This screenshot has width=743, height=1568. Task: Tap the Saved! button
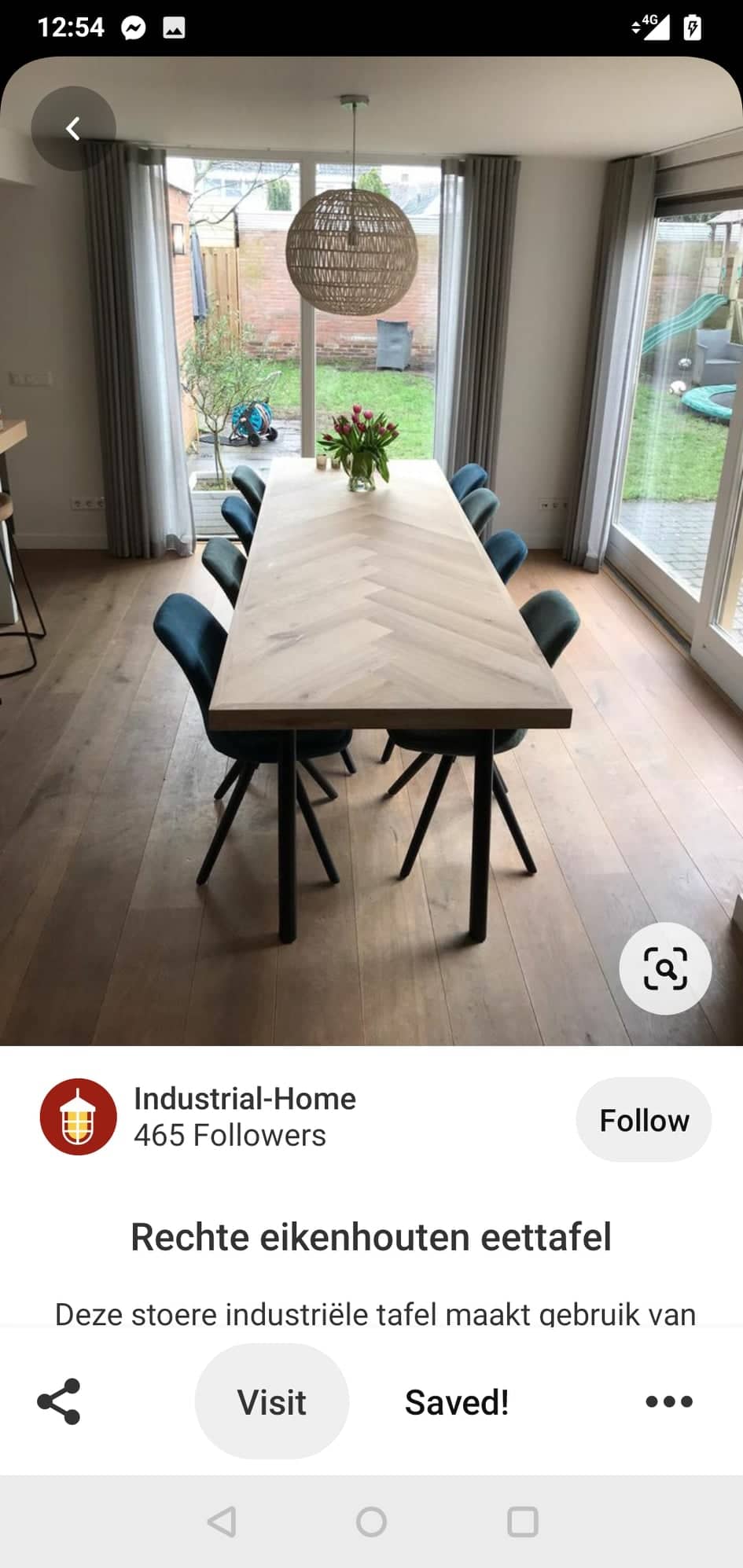(x=457, y=1401)
